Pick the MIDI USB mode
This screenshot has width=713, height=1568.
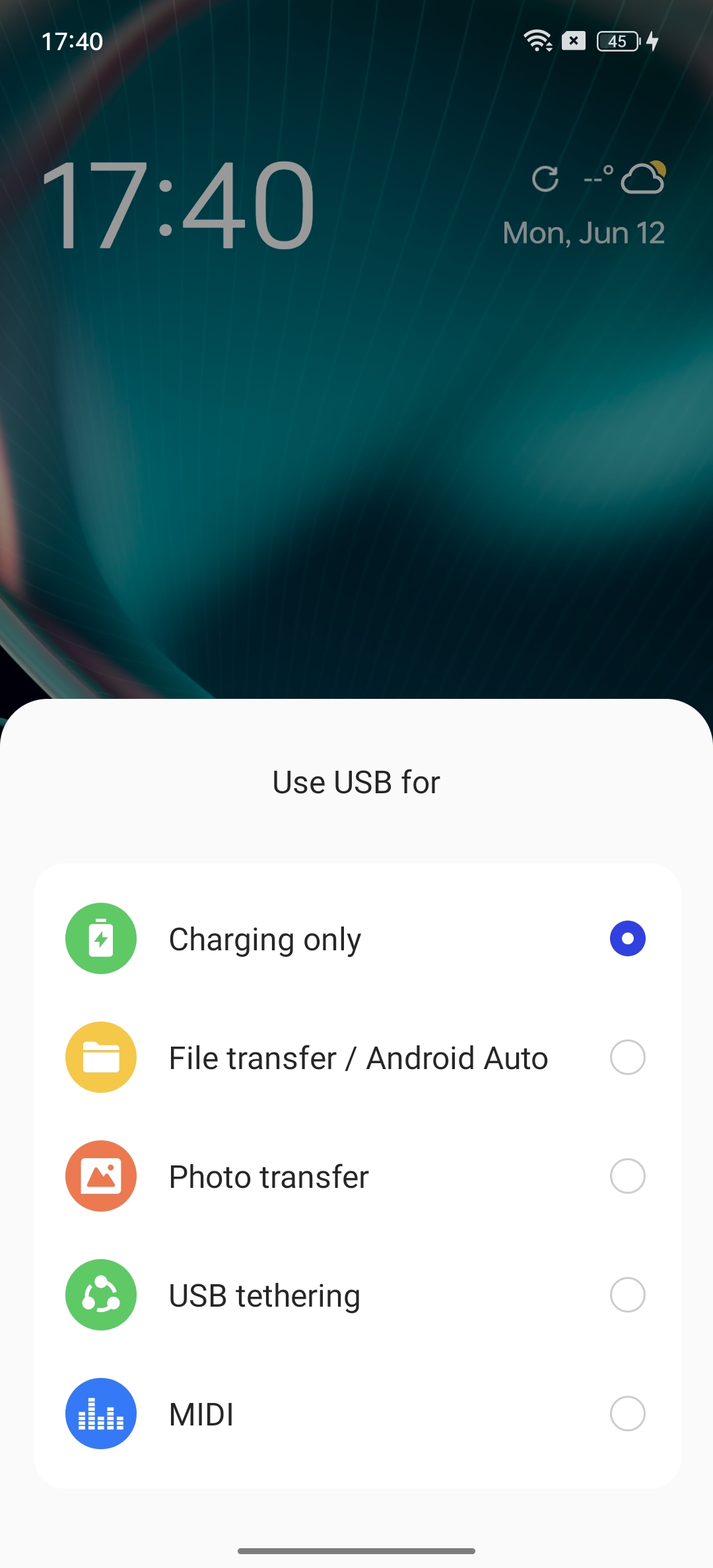356,1414
